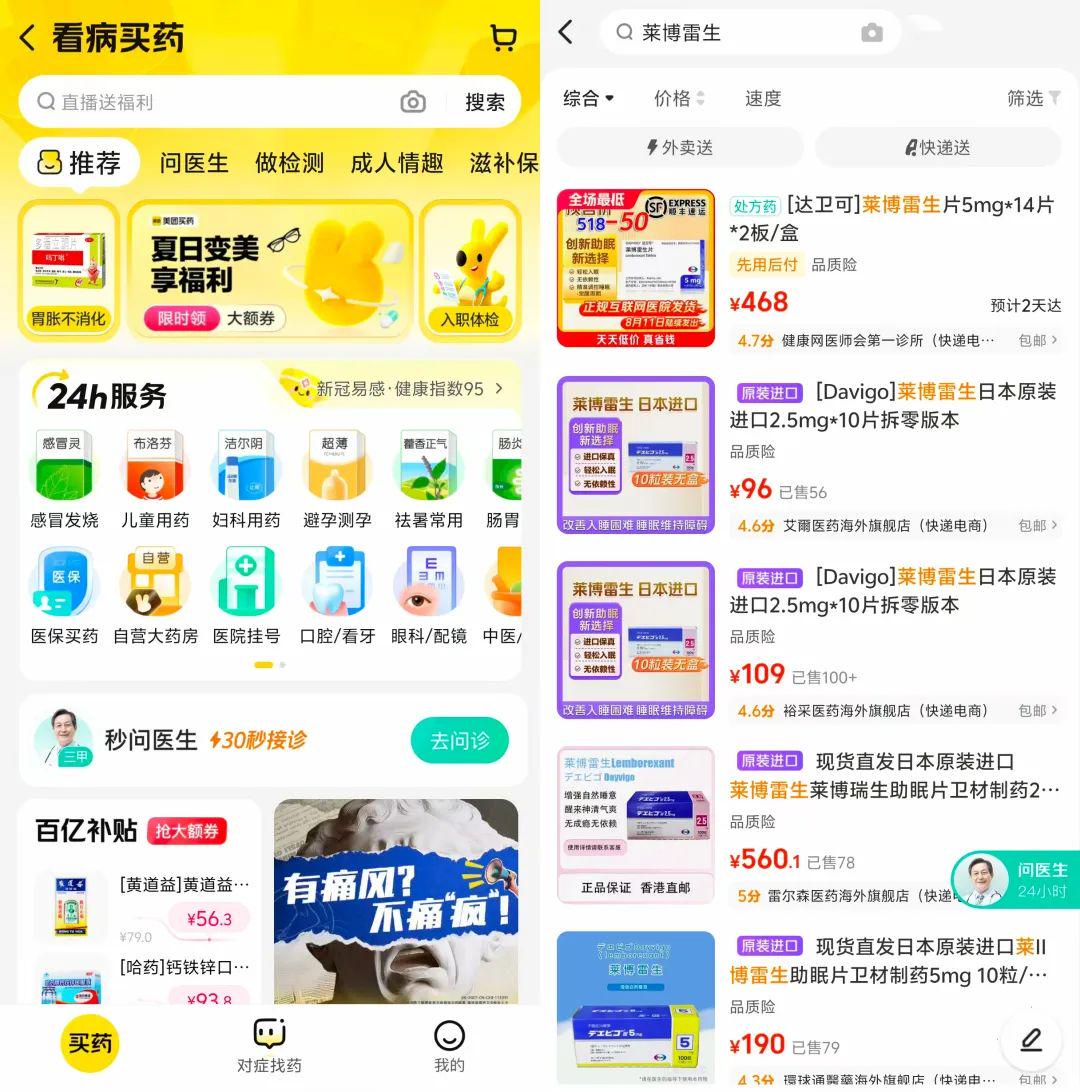Switch to the 做检测 tab
The width and height of the screenshot is (1080, 1092).
[x=289, y=162]
